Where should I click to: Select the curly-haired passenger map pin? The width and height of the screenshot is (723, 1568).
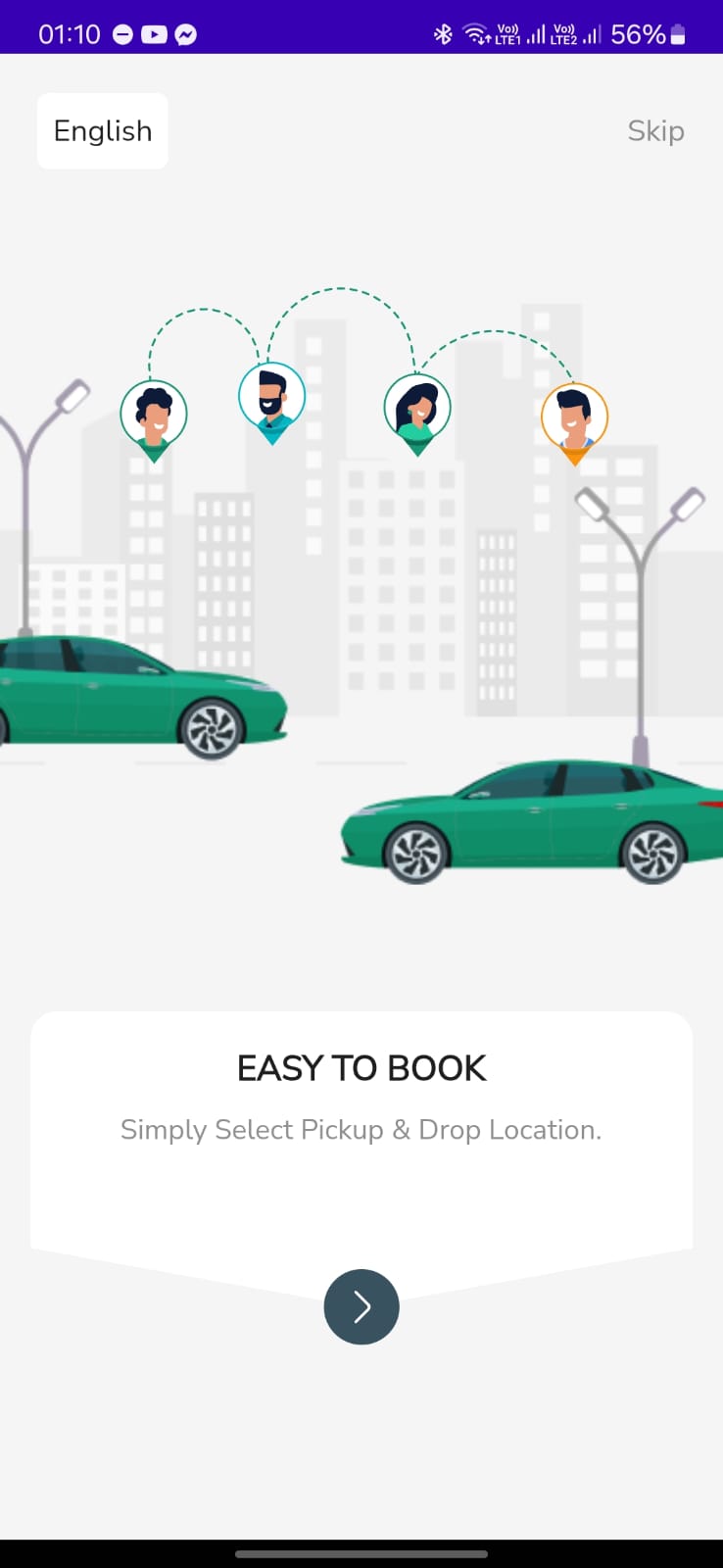pos(154,416)
